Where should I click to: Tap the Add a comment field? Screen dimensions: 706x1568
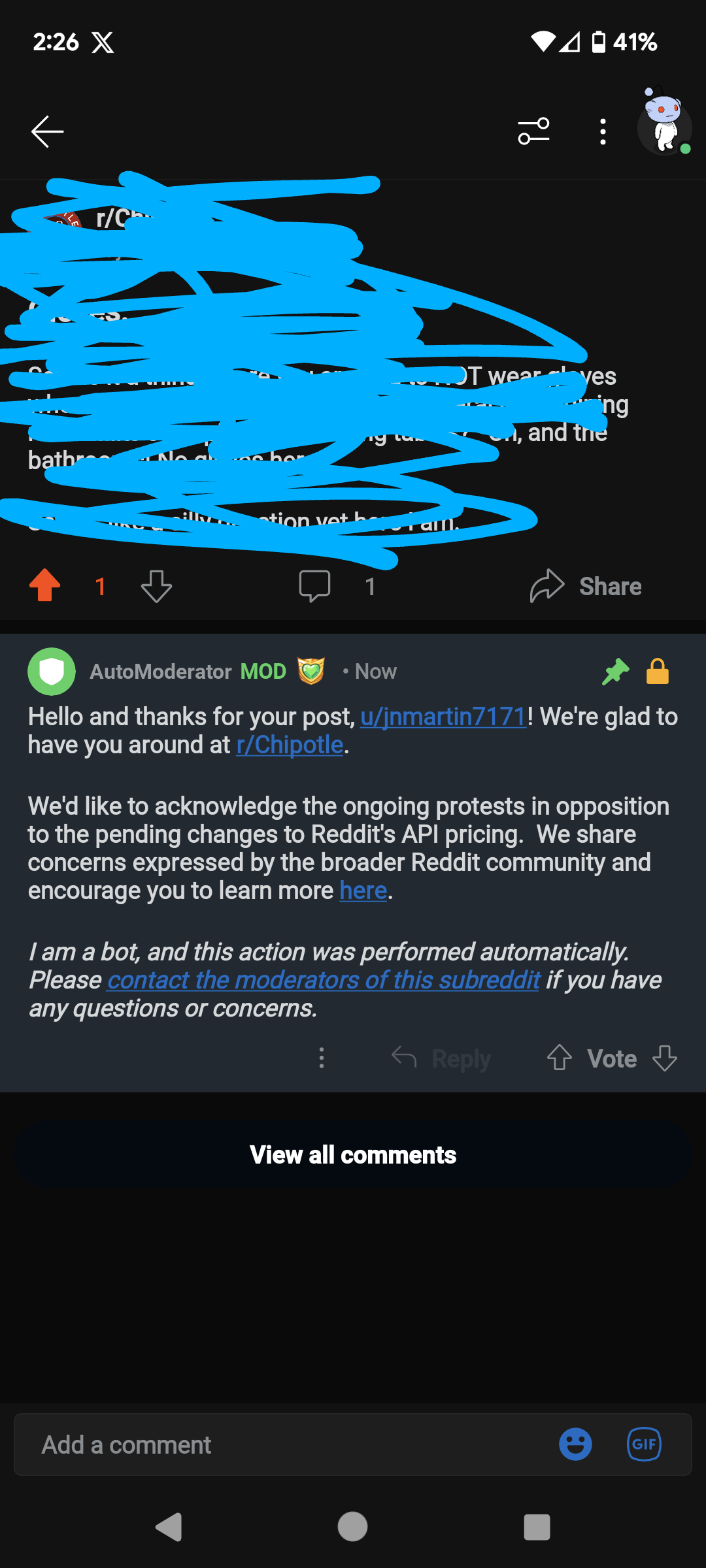coord(281,1445)
